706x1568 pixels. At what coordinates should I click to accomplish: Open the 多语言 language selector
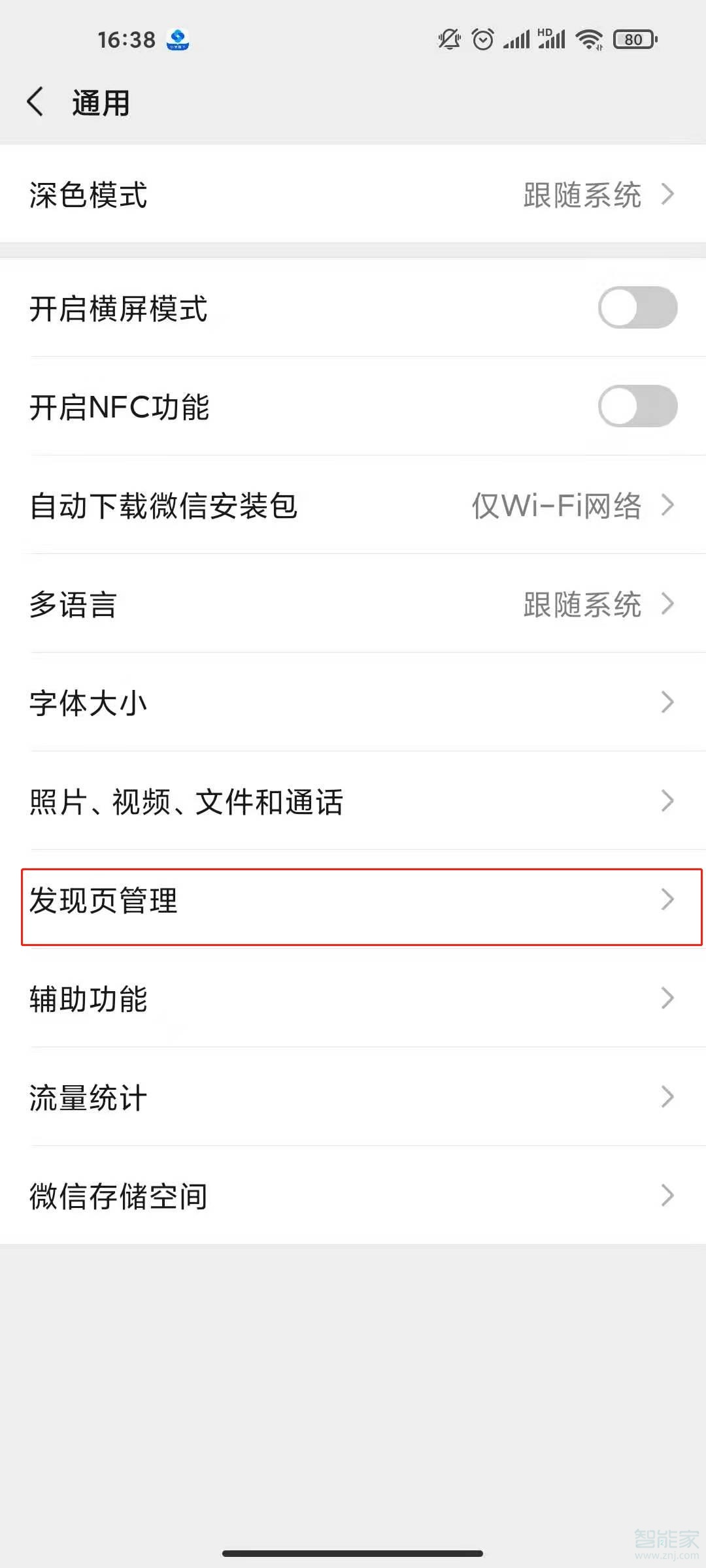coord(353,605)
